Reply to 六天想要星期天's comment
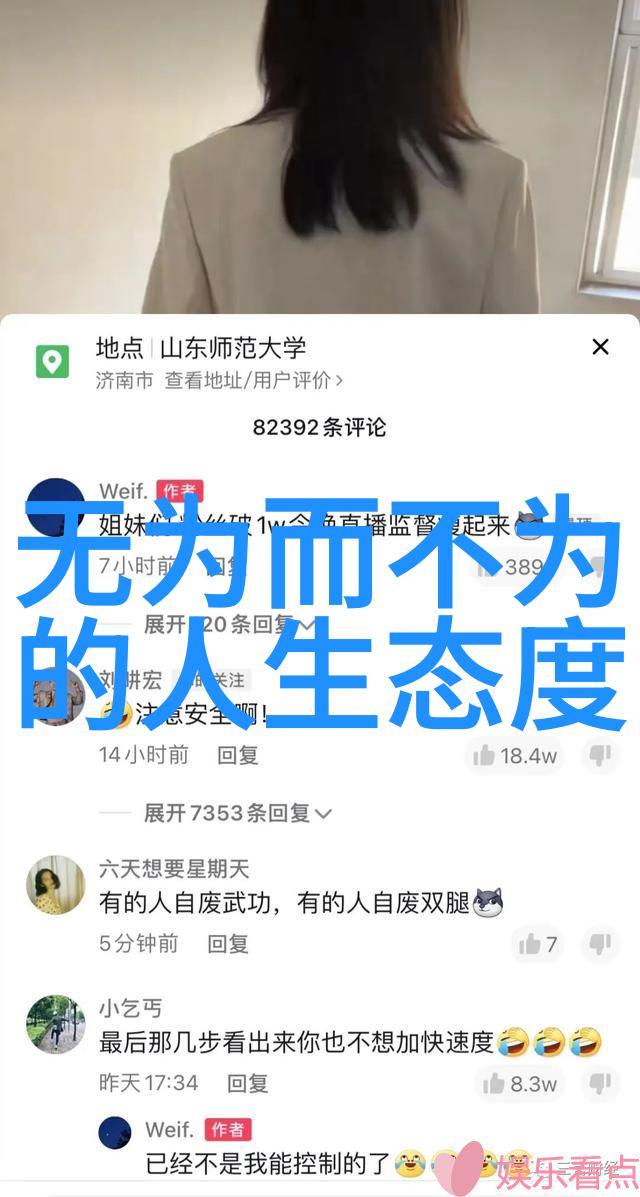Image resolution: width=640 pixels, height=1197 pixels. point(228,943)
